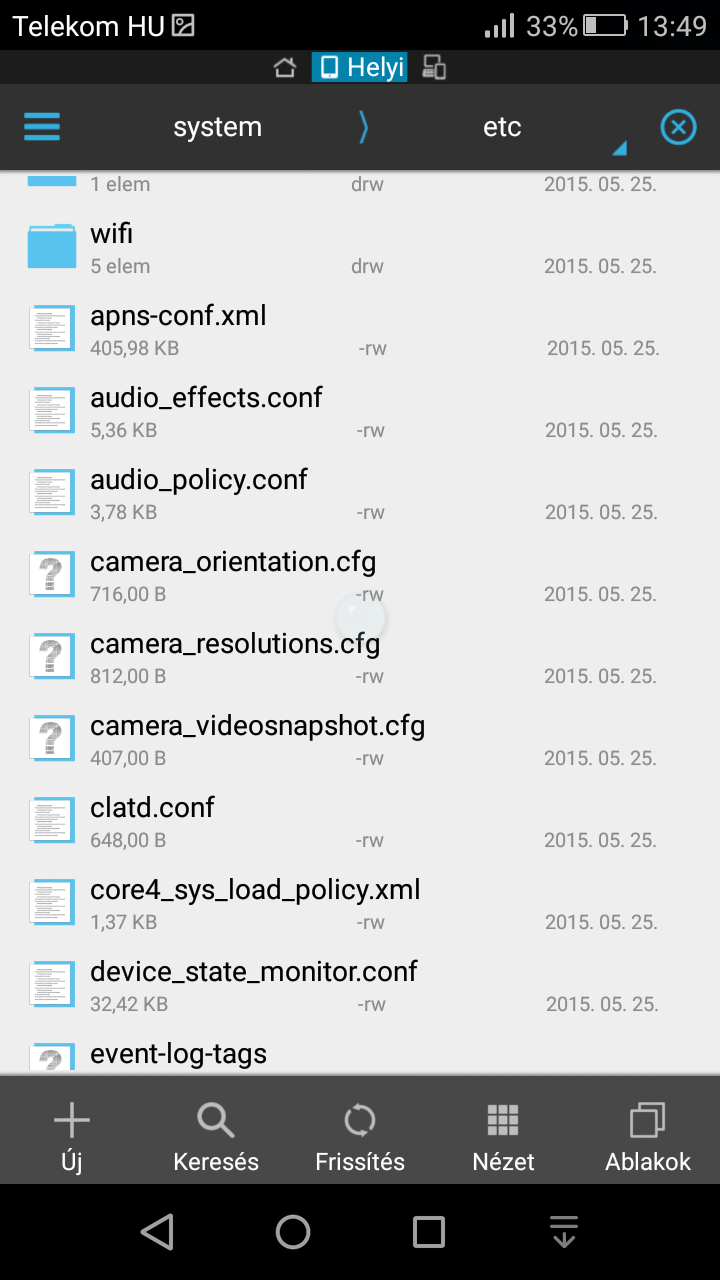720x1280 pixels.
Task: Open audio_effects.conf file
Action: [360, 413]
